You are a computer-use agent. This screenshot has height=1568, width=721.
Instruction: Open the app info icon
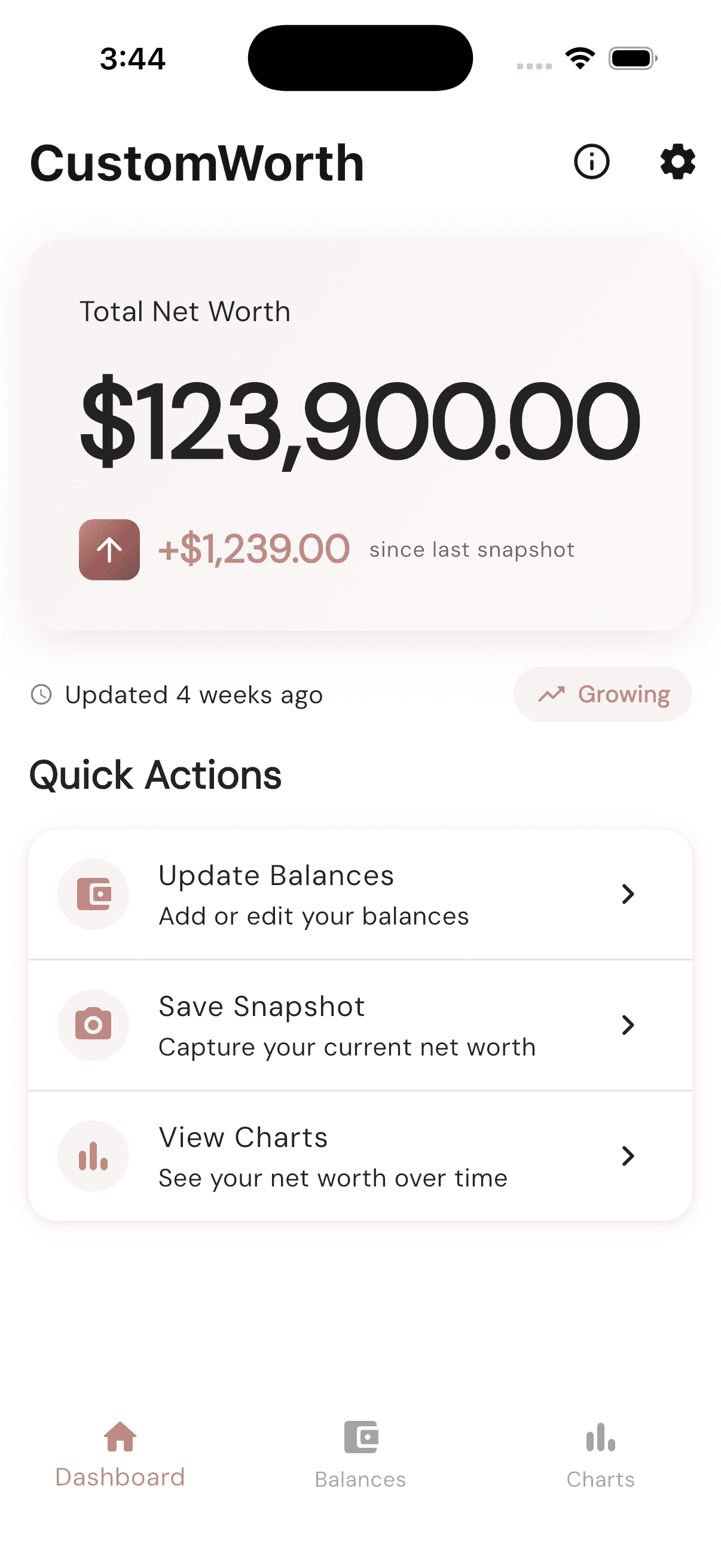point(591,161)
